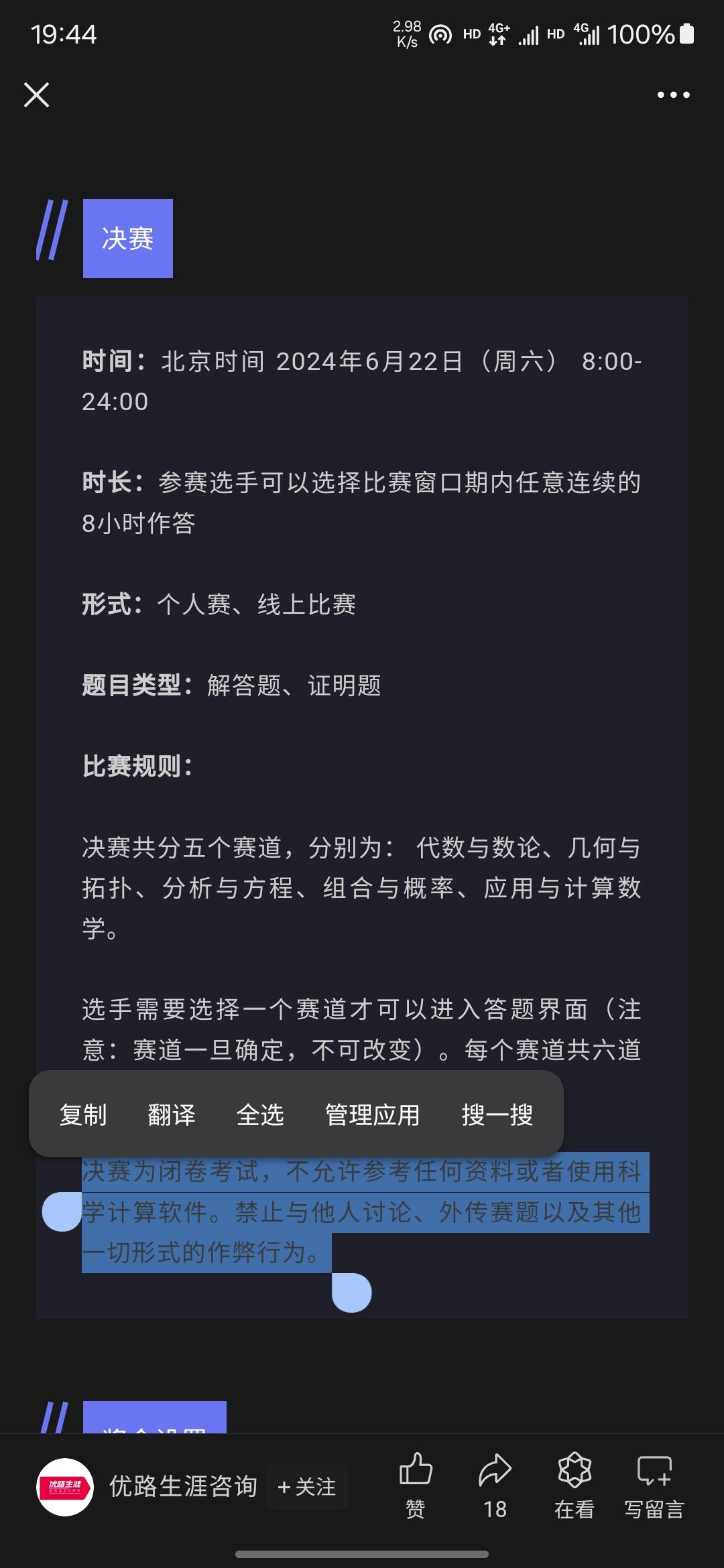Open the three-dot overflow menu
This screenshot has height=1568, width=724.
673,94
